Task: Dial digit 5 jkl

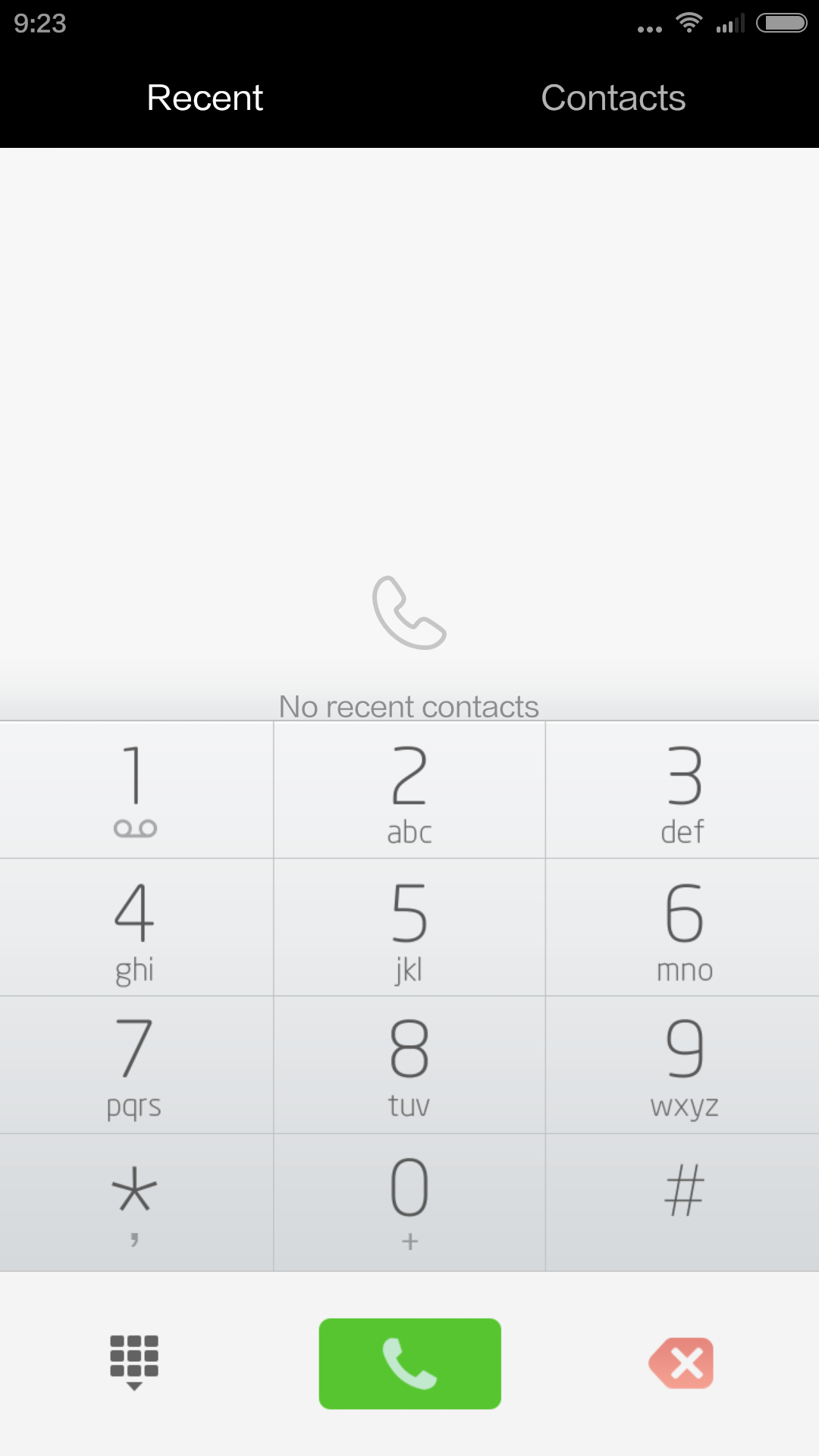Action: tap(409, 927)
